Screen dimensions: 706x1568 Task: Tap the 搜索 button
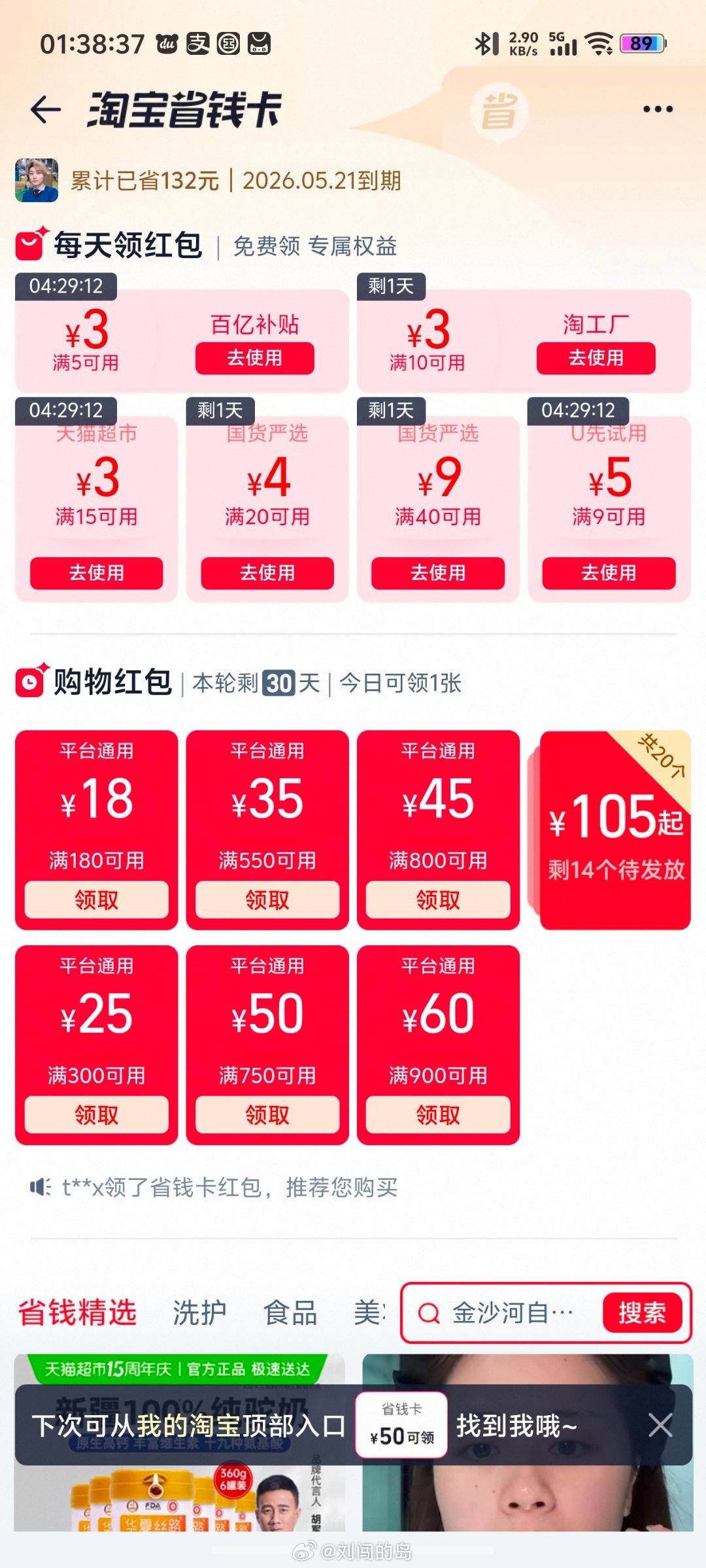(642, 1313)
